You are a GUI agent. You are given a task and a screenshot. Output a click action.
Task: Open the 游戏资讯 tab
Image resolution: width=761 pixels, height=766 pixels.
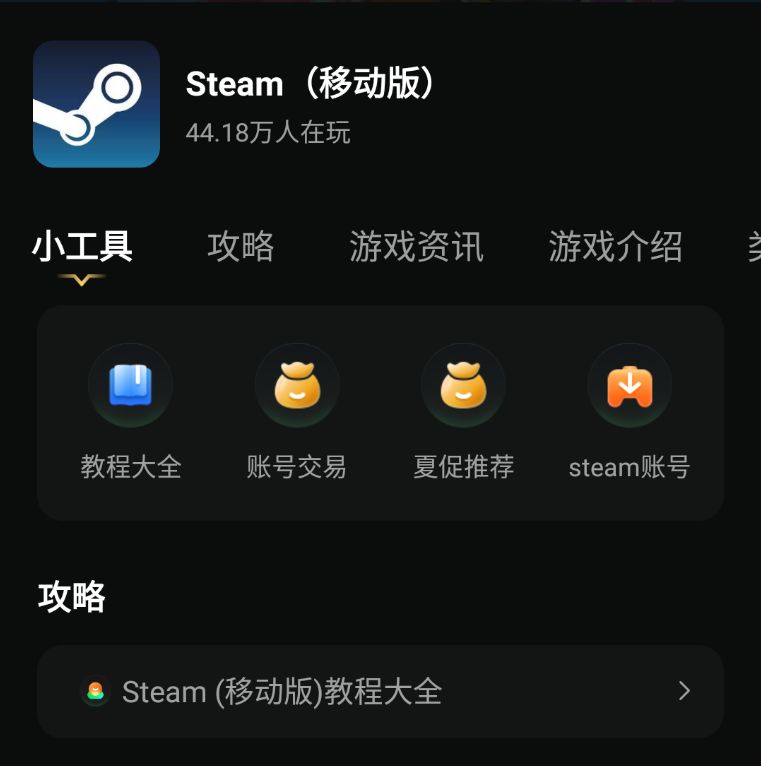[x=416, y=247]
